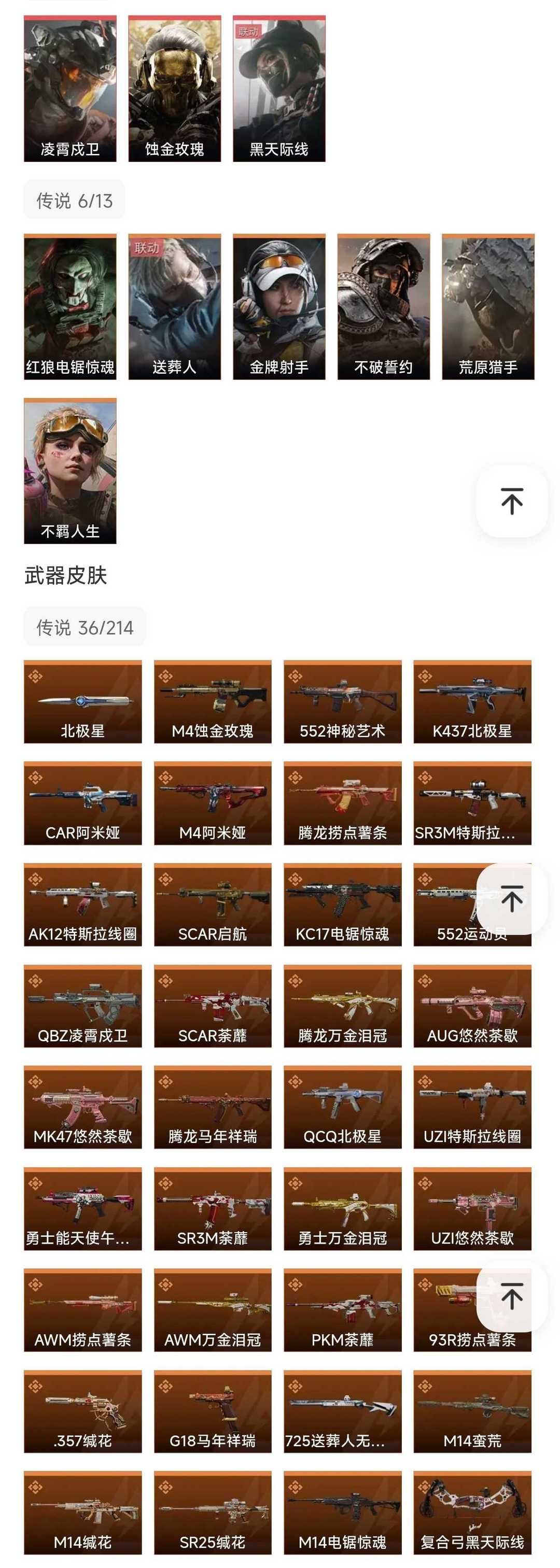Open the 送葬人 skin tile
The width and height of the screenshot is (560, 1568).
coord(175,306)
